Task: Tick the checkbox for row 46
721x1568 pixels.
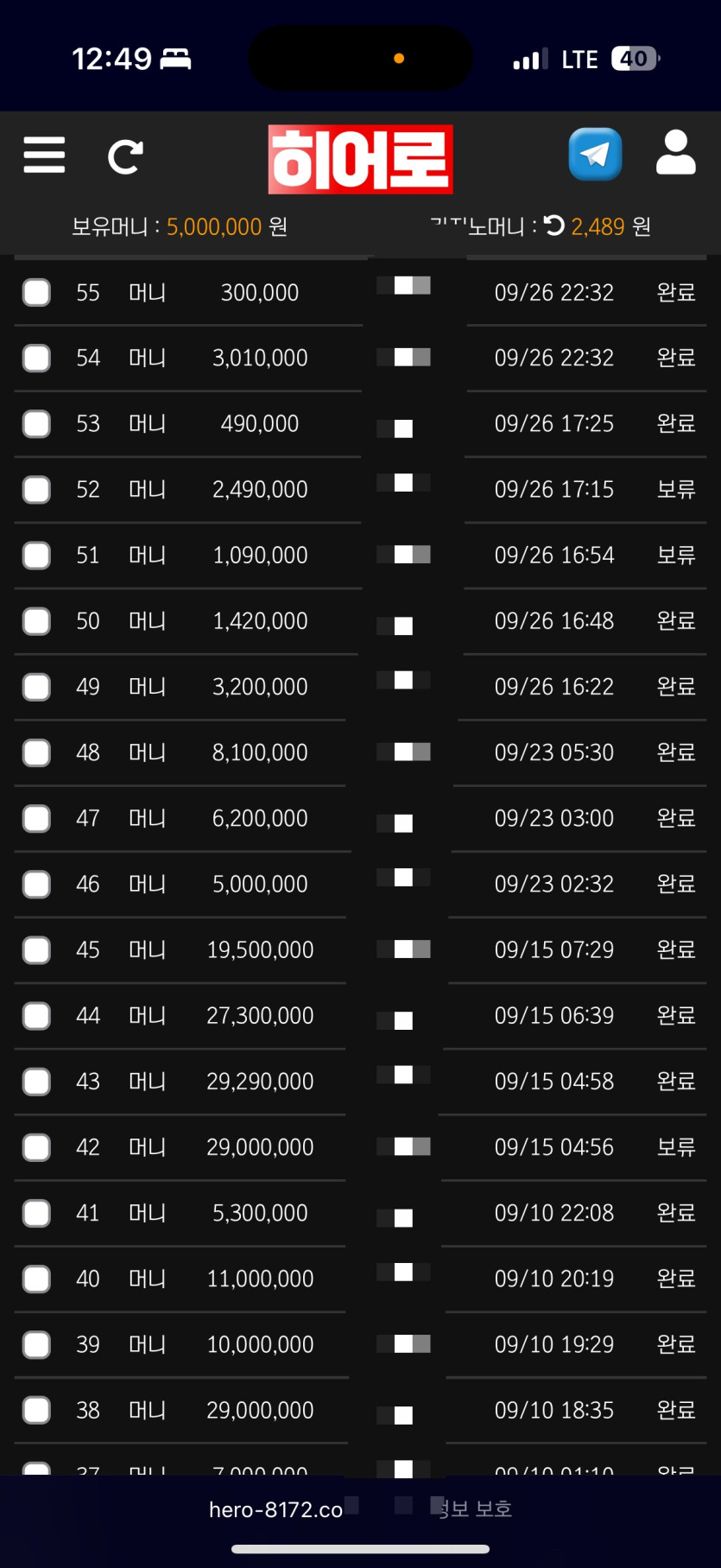Action: [36, 885]
